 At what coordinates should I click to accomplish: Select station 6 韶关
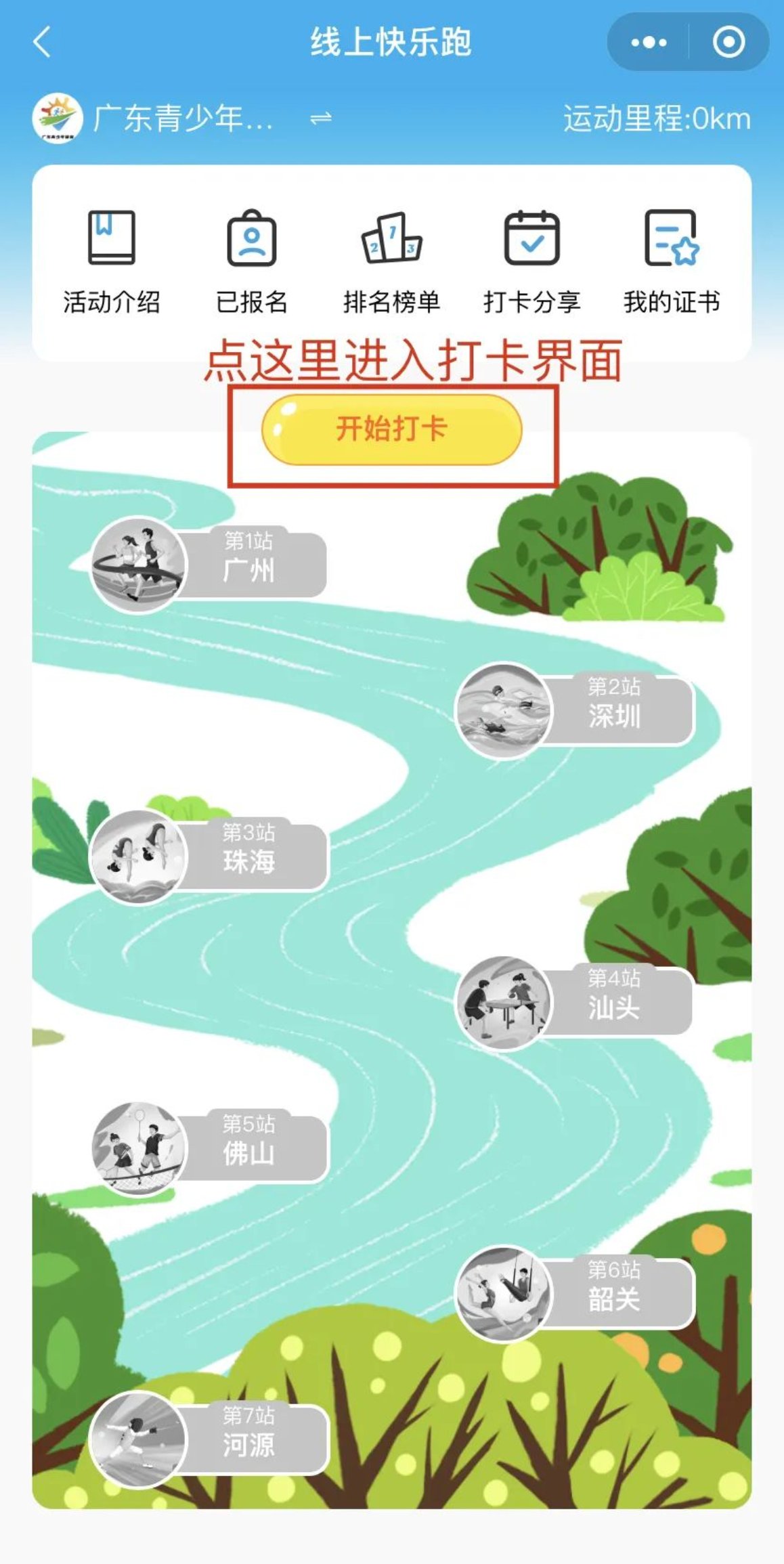click(x=575, y=1294)
